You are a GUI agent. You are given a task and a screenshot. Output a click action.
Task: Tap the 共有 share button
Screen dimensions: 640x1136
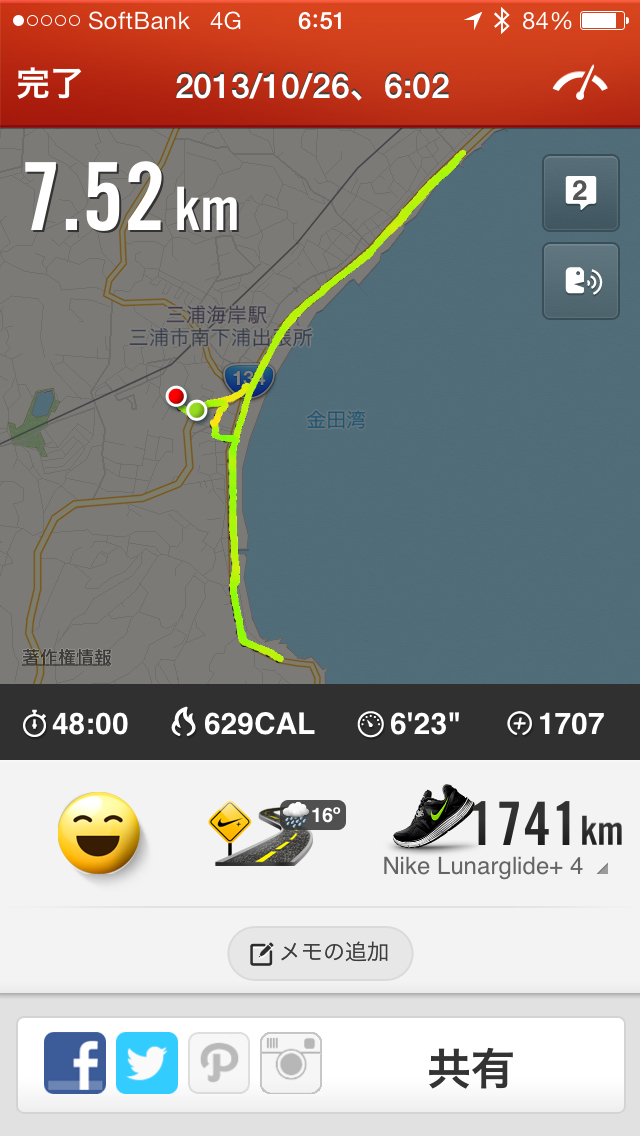(x=470, y=1067)
